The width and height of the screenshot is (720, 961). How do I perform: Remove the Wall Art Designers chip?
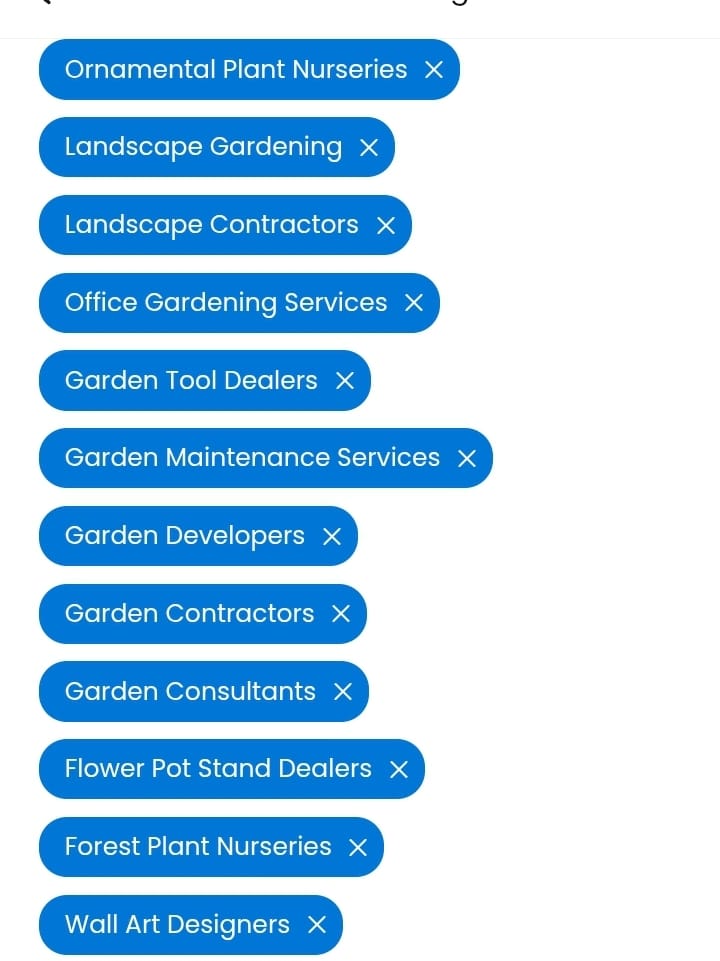click(317, 926)
